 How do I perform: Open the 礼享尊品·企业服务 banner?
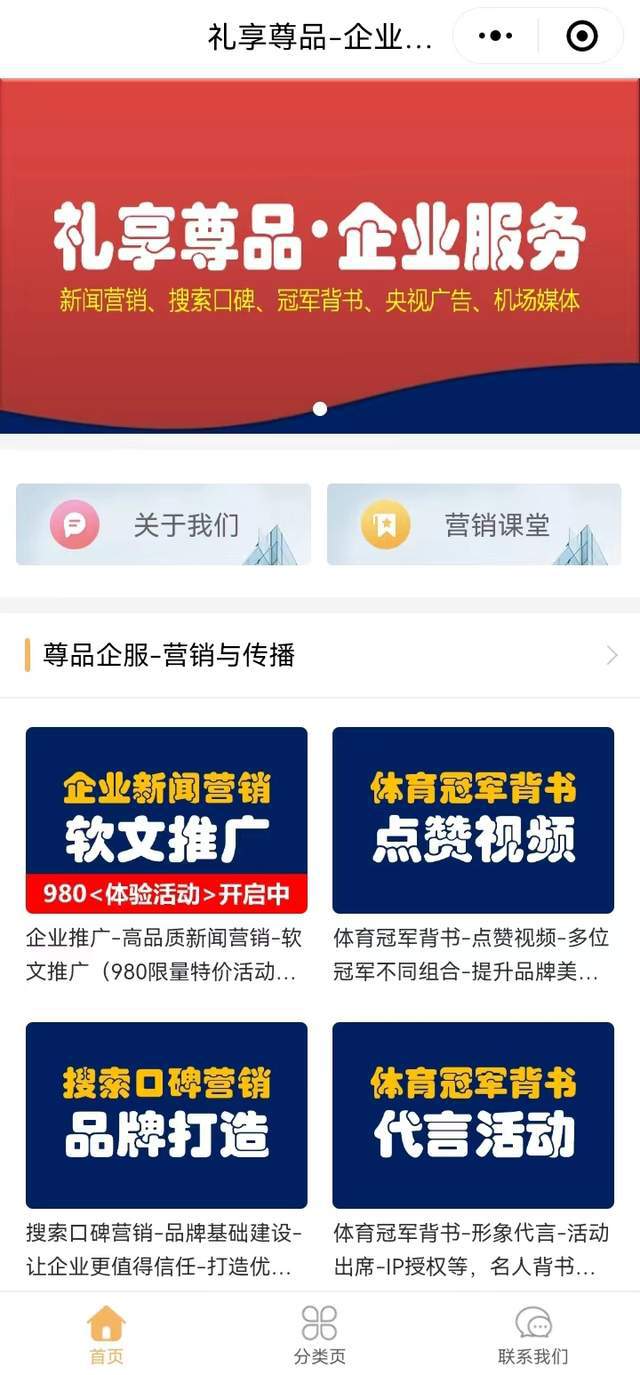point(320,255)
